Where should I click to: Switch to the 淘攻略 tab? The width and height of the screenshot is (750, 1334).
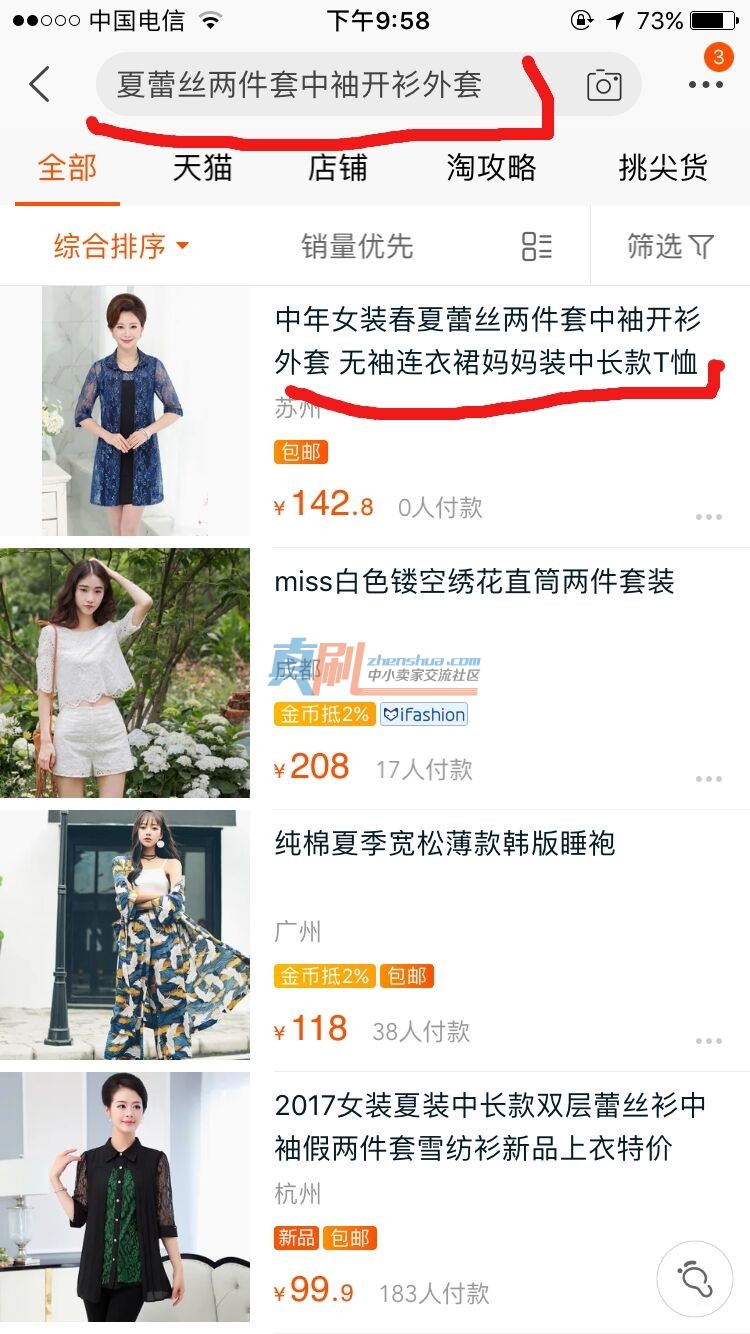491,167
